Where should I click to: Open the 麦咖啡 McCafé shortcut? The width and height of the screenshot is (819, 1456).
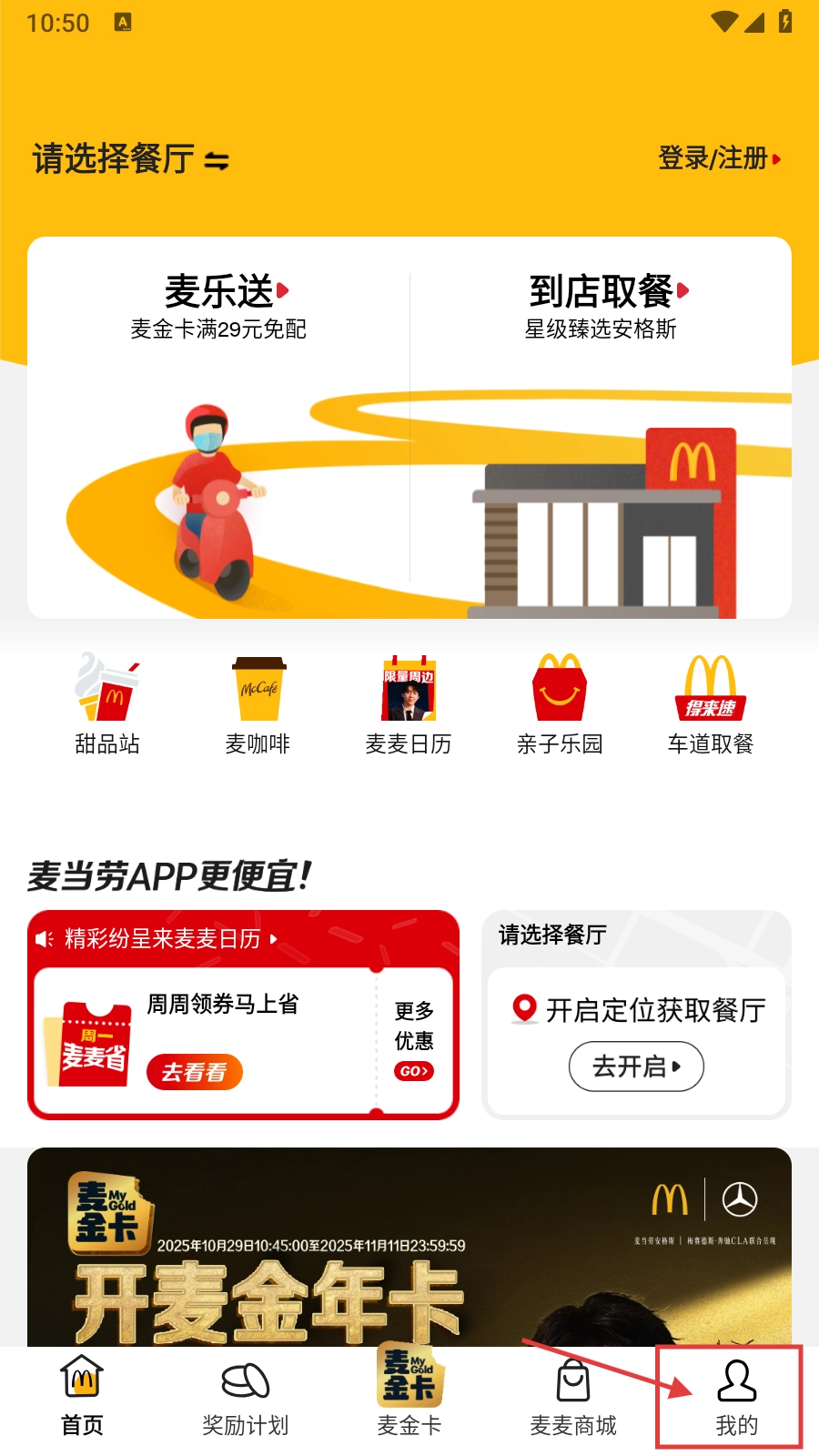click(x=258, y=704)
